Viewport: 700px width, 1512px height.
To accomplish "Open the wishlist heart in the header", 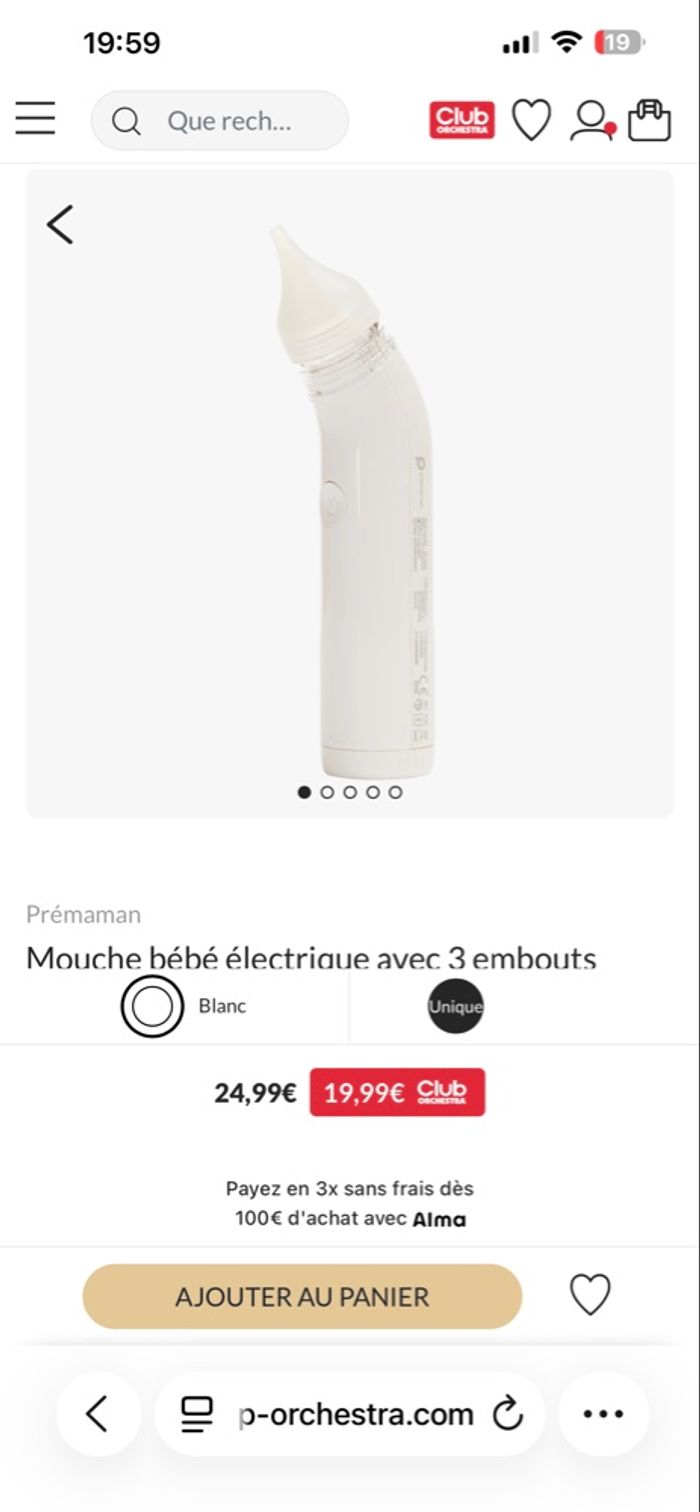I will click(x=531, y=120).
